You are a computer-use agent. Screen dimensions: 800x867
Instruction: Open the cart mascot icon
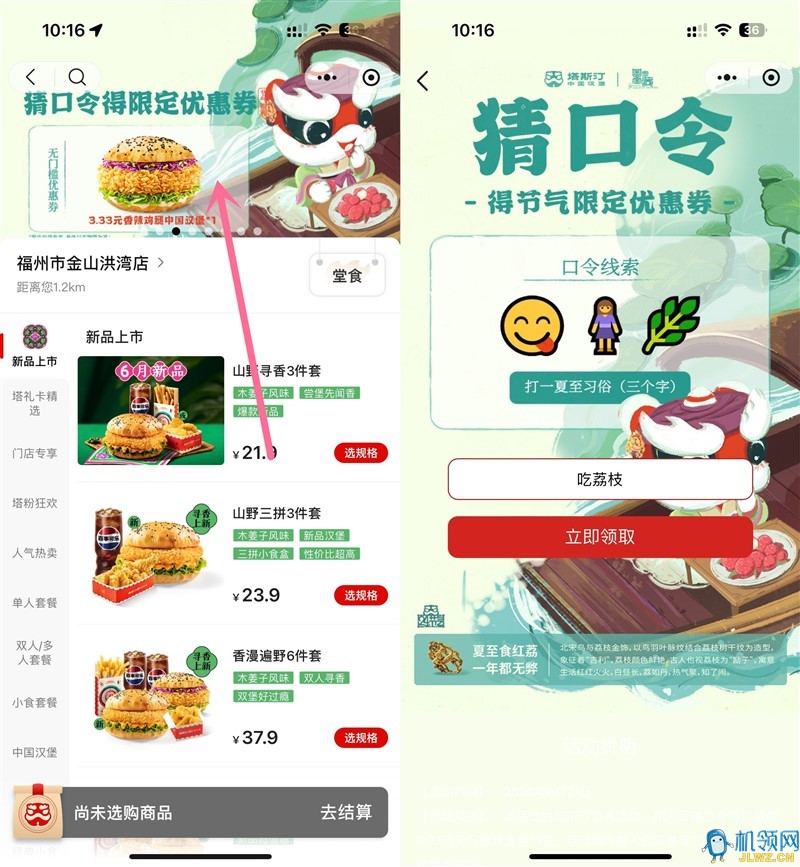click(x=37, y=812)
